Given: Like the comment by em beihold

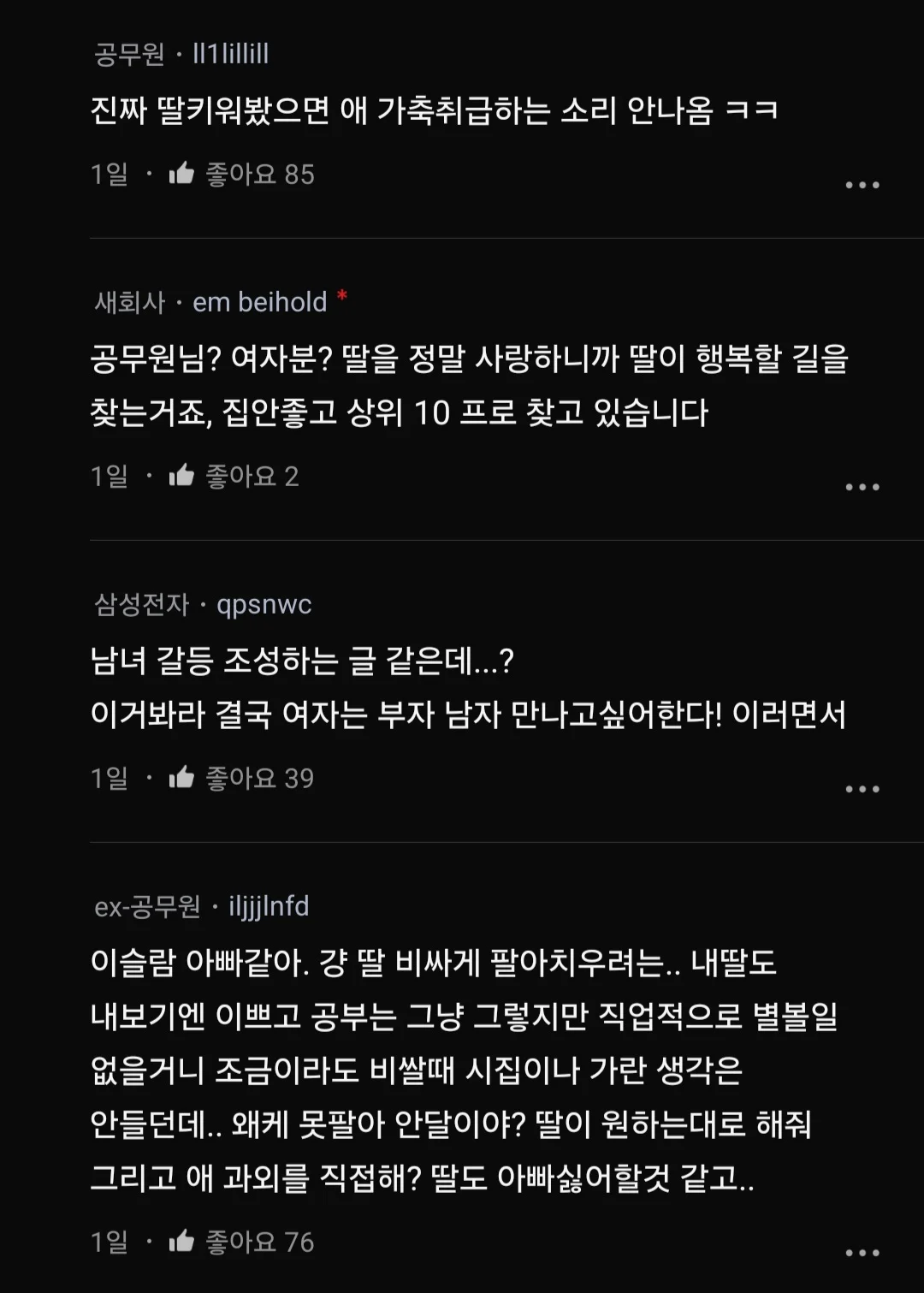Looking at the screenshot, I should [x=181, y=476].
